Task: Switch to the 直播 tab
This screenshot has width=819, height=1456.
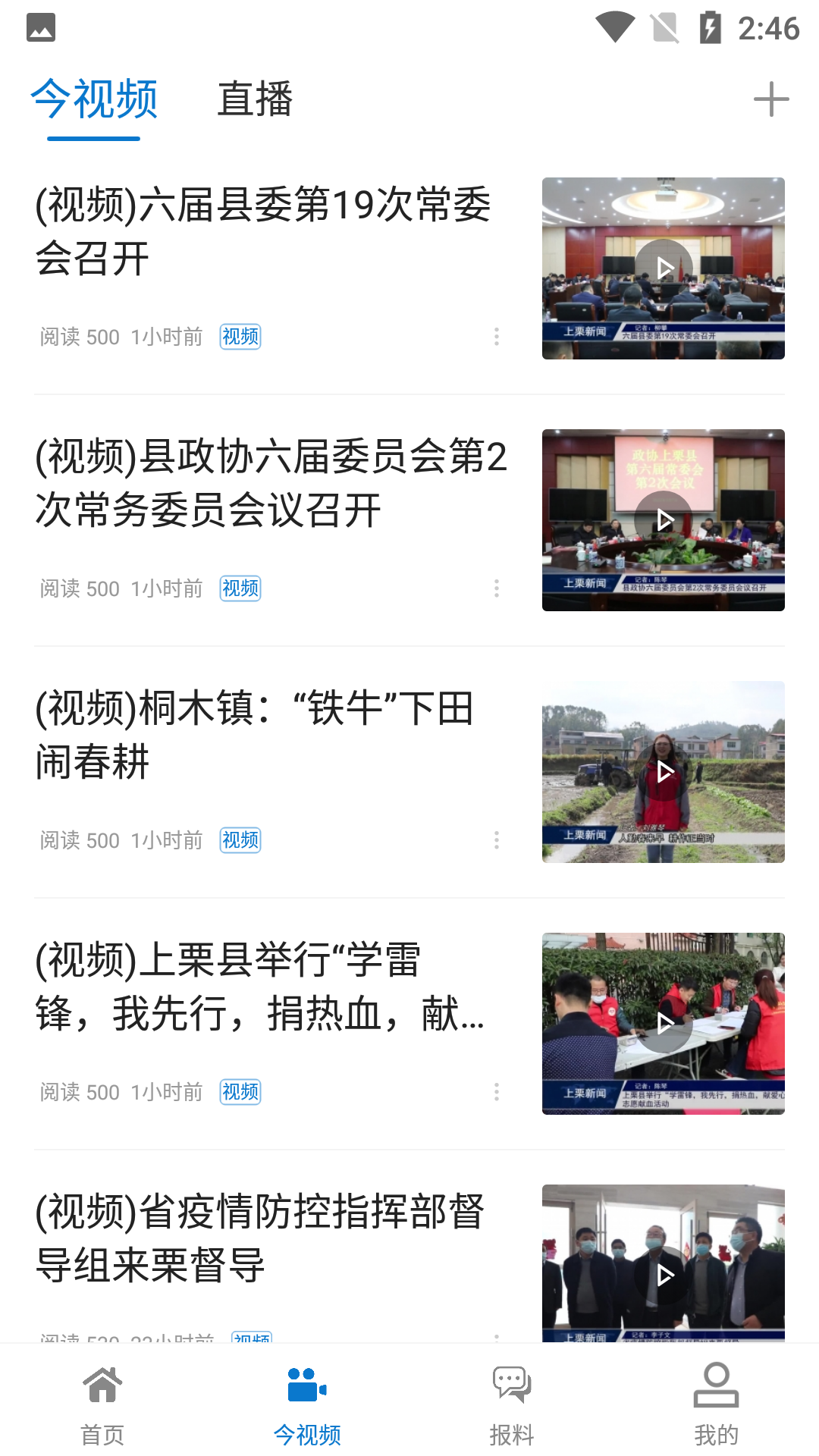Action: pyautogui.click(x=256, y=100)
